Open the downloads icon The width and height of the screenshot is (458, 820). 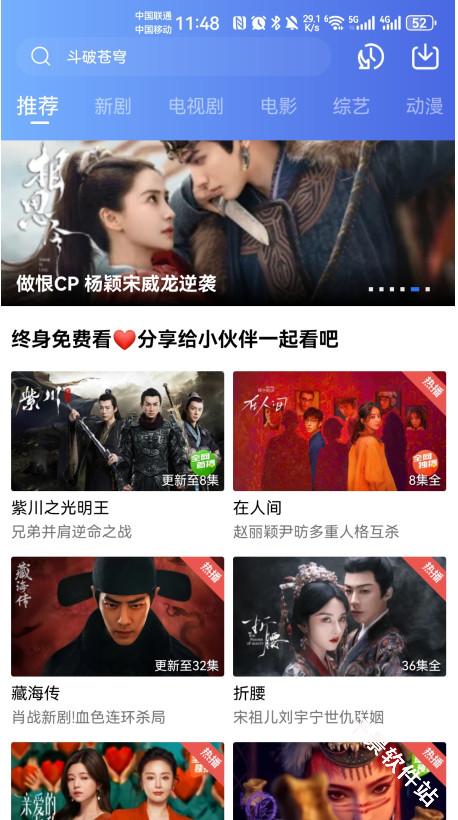425,56
